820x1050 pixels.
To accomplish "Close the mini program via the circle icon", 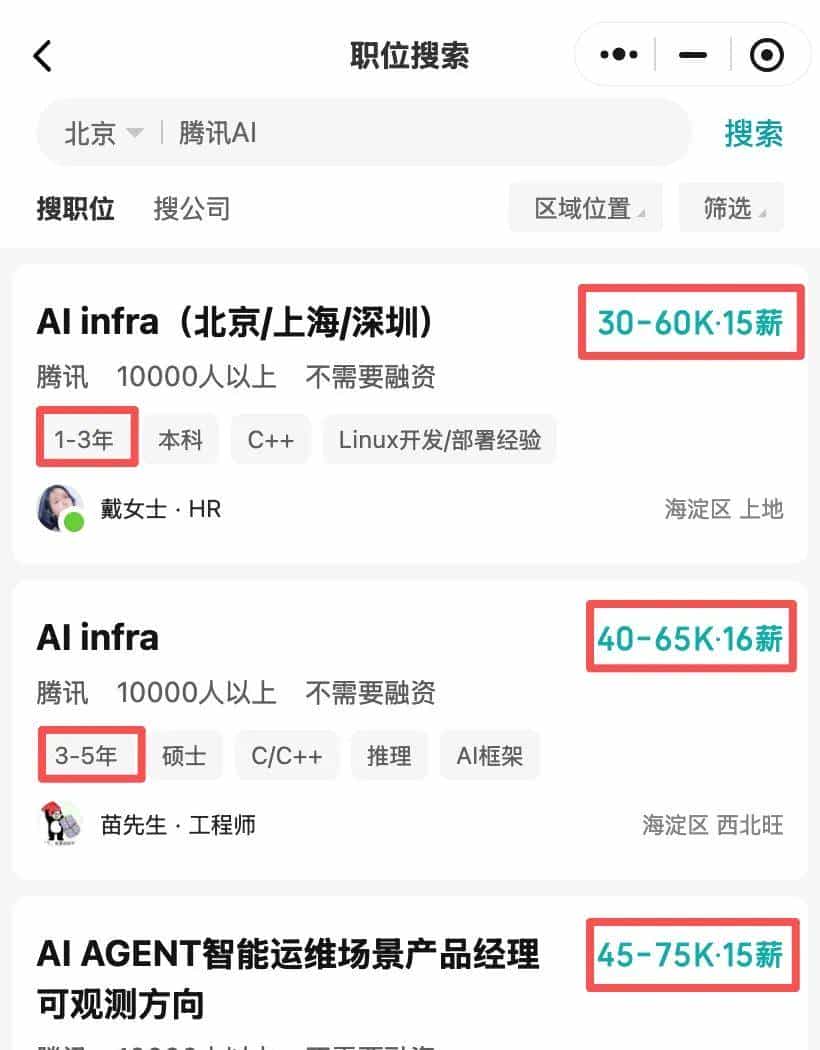I will pos(766,55).
